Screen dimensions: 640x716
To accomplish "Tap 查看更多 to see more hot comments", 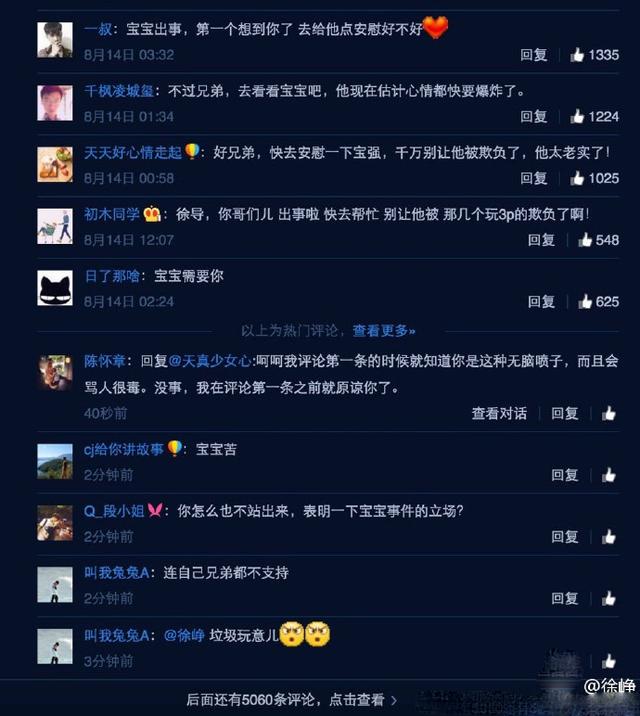I will (383, 330).
